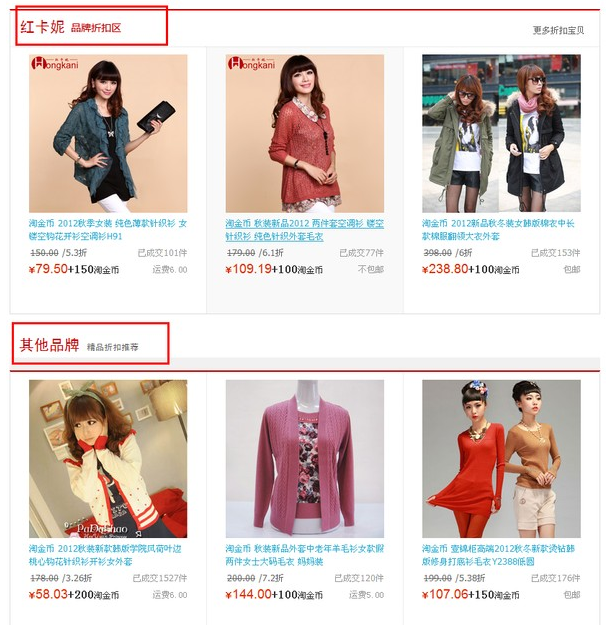The height and width of the screenshot is (625, 607).
Task: View the college-style cardigan product image
Action: [x=108, y=459]
